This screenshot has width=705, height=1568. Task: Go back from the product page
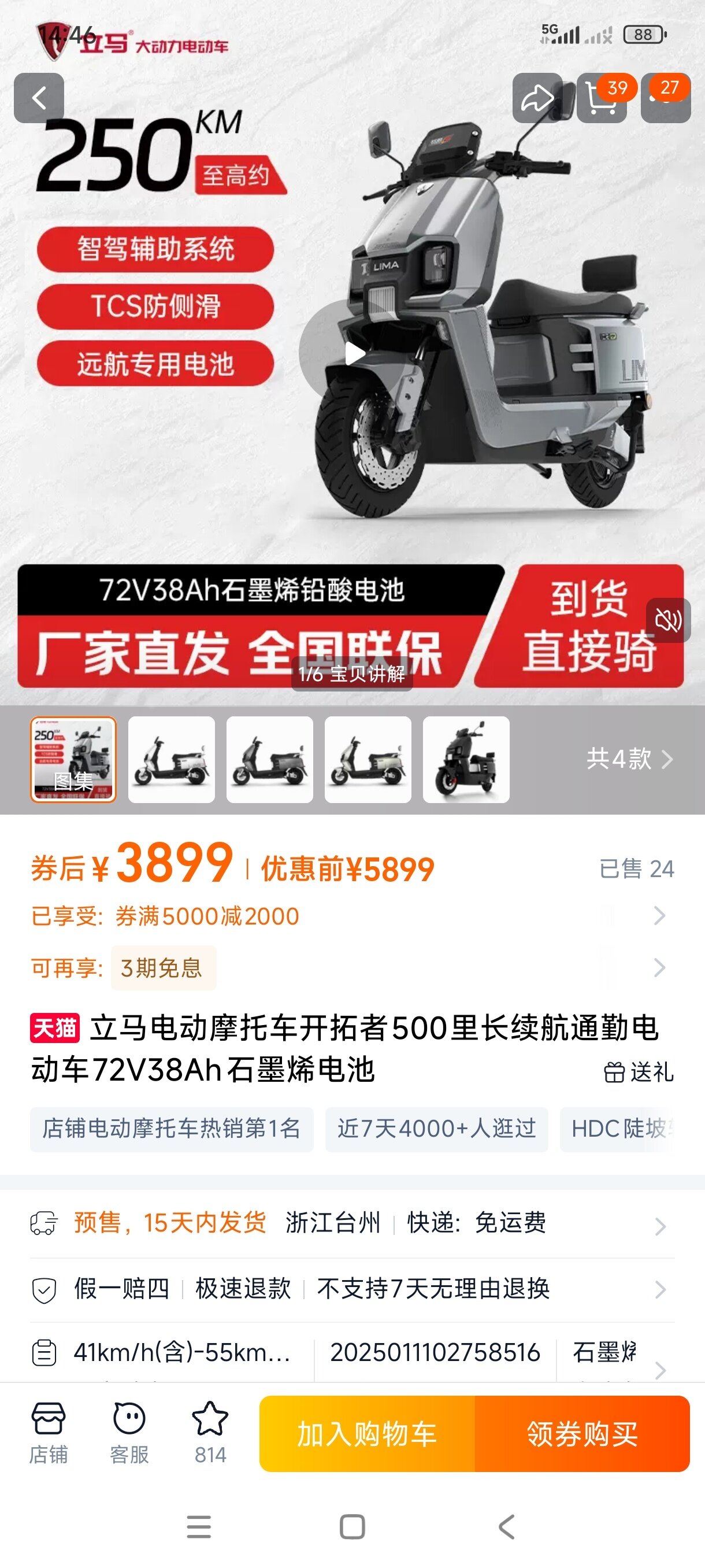point(39,97)
